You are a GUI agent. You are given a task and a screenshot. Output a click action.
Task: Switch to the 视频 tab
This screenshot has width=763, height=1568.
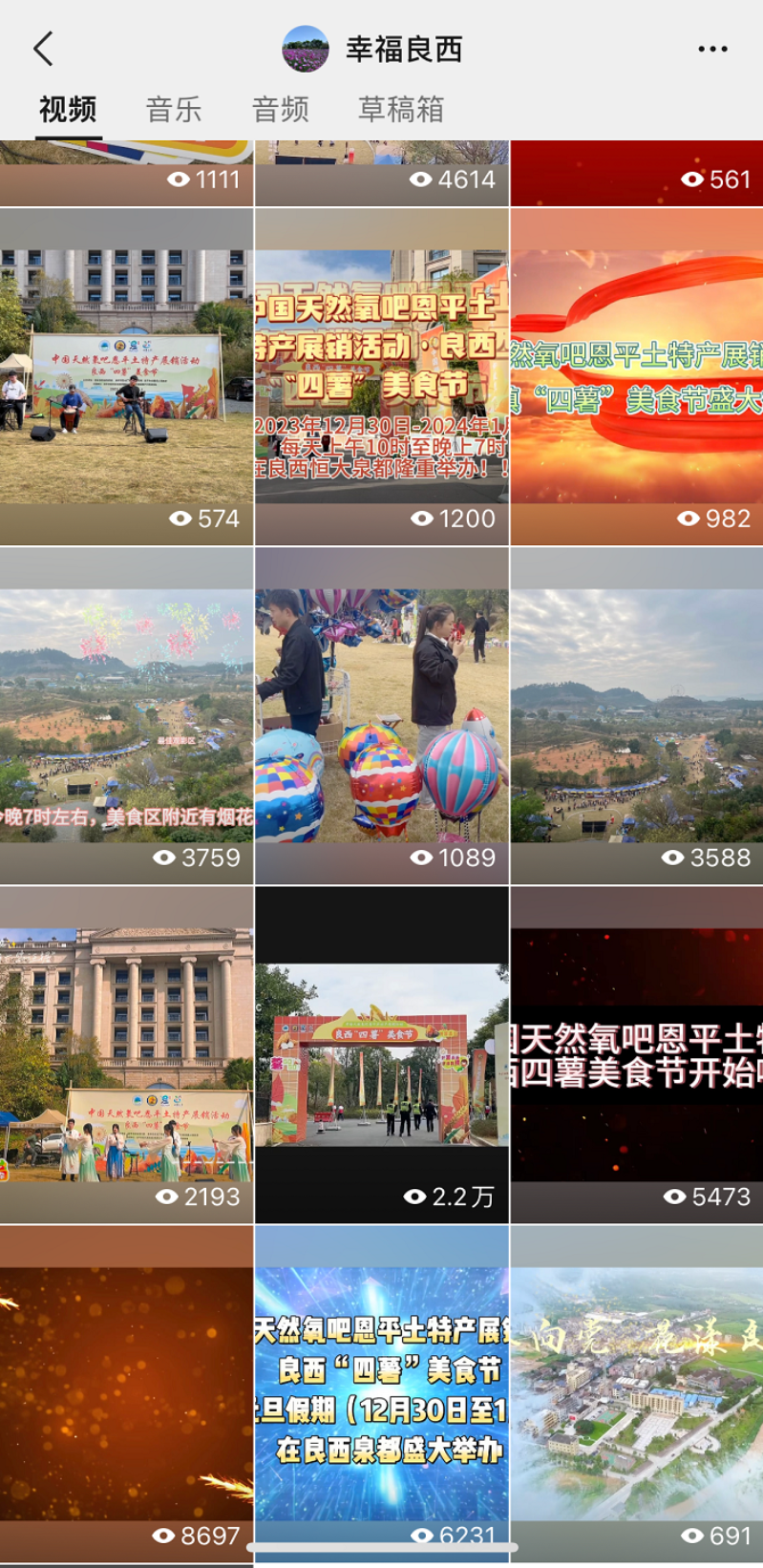click(x=66, y=109)
